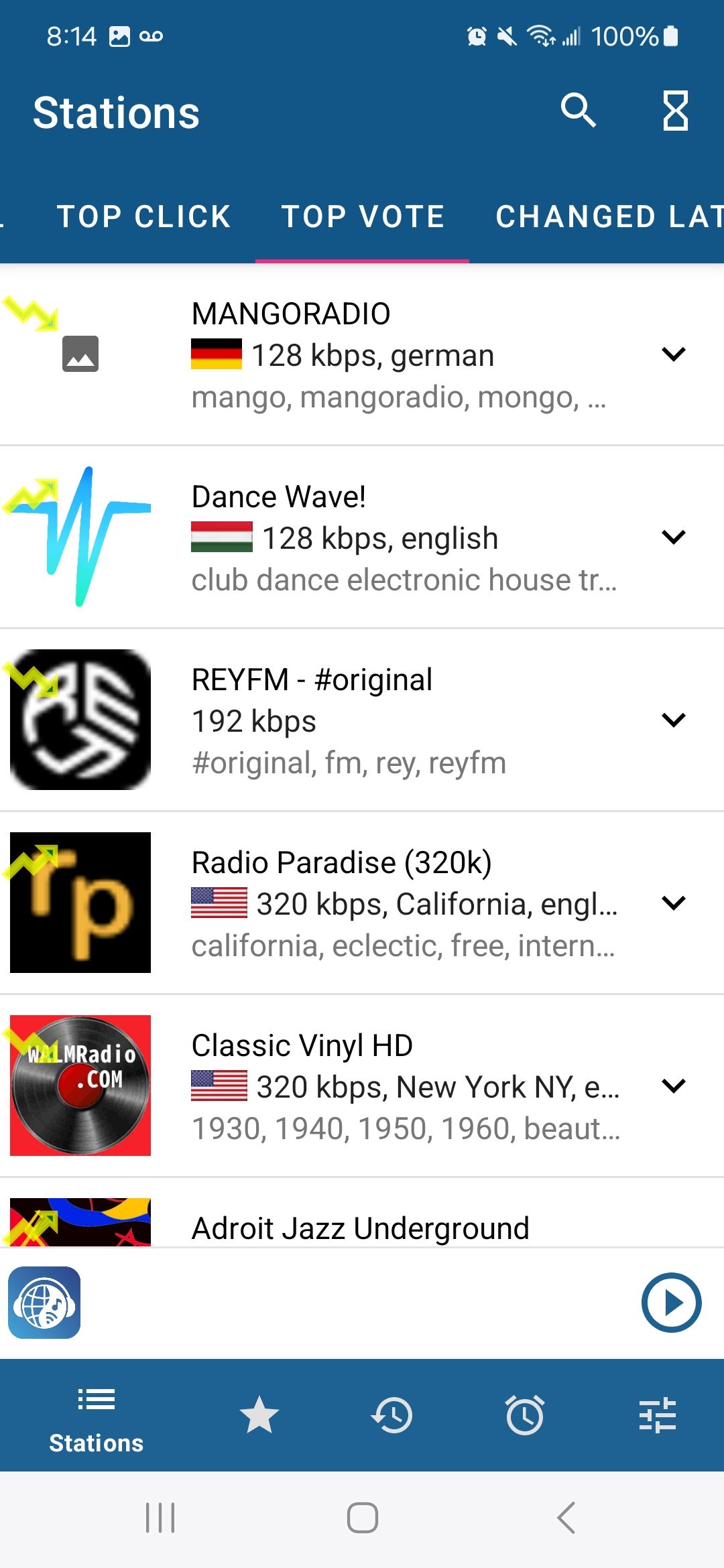Open Adroit Jazz Underground station
Screen dimensions: 724x1568
(361, 1228)
